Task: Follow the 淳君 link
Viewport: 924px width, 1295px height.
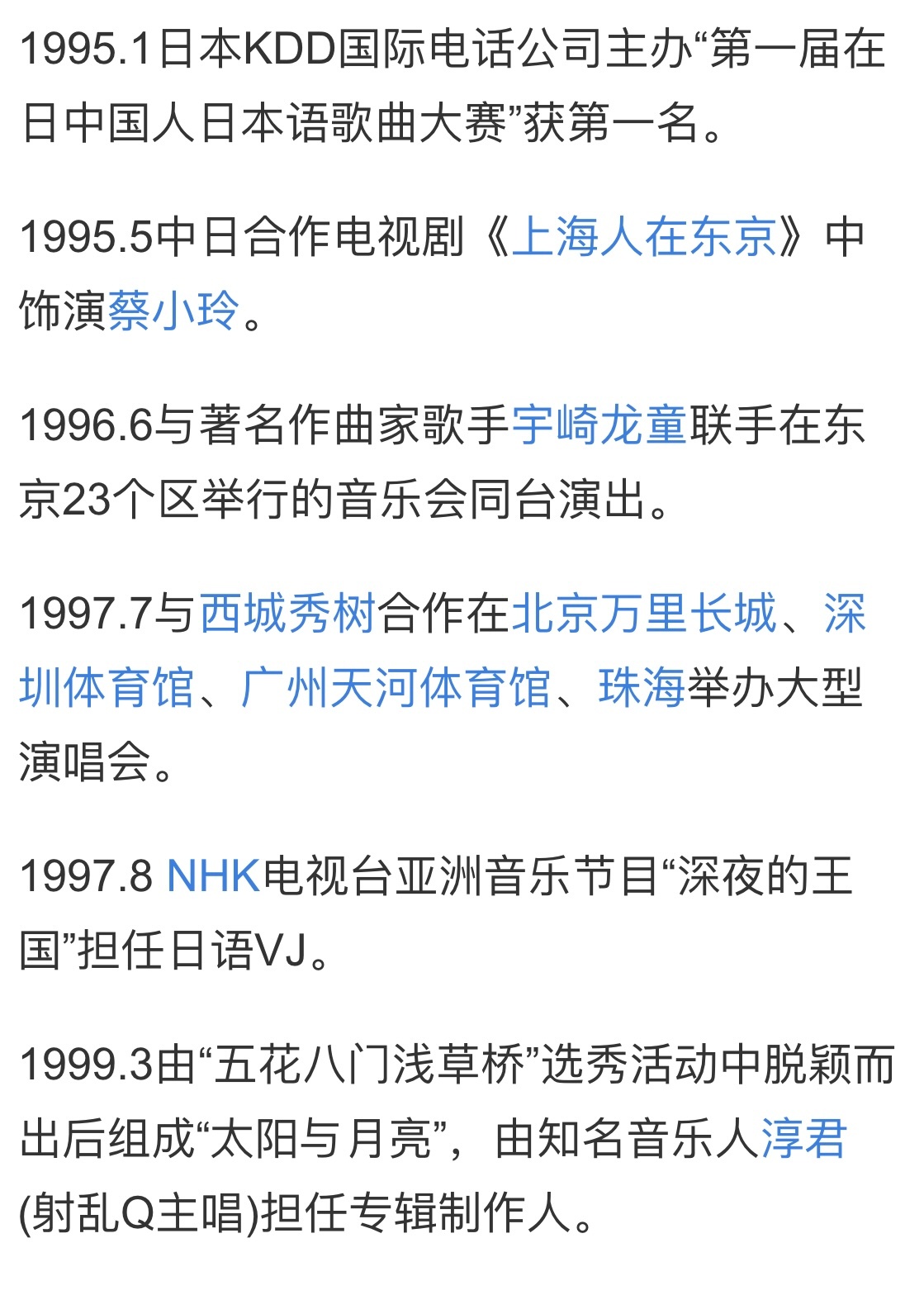Action: [803, 1139]
